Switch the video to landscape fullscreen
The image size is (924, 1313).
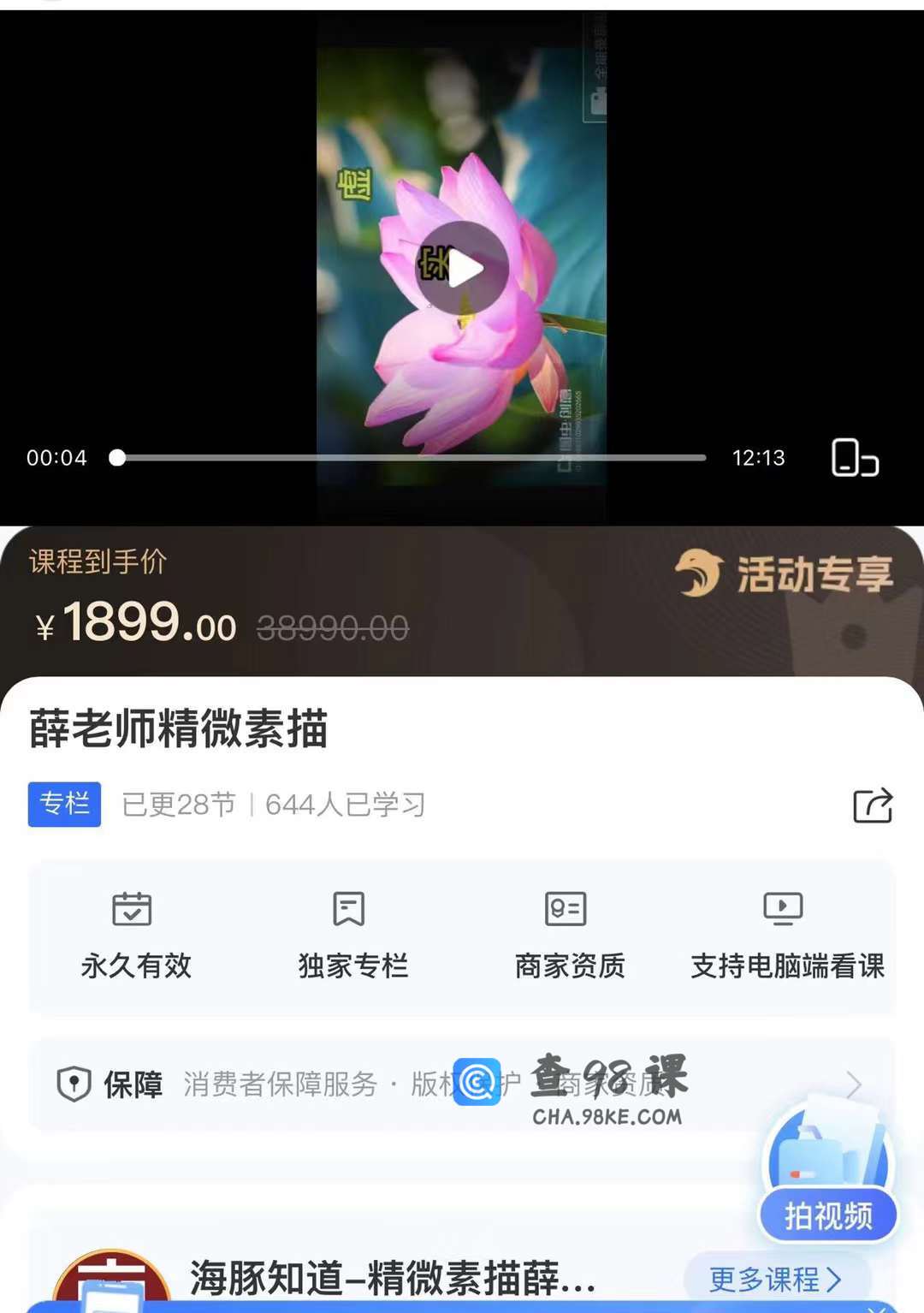(855, 458)
